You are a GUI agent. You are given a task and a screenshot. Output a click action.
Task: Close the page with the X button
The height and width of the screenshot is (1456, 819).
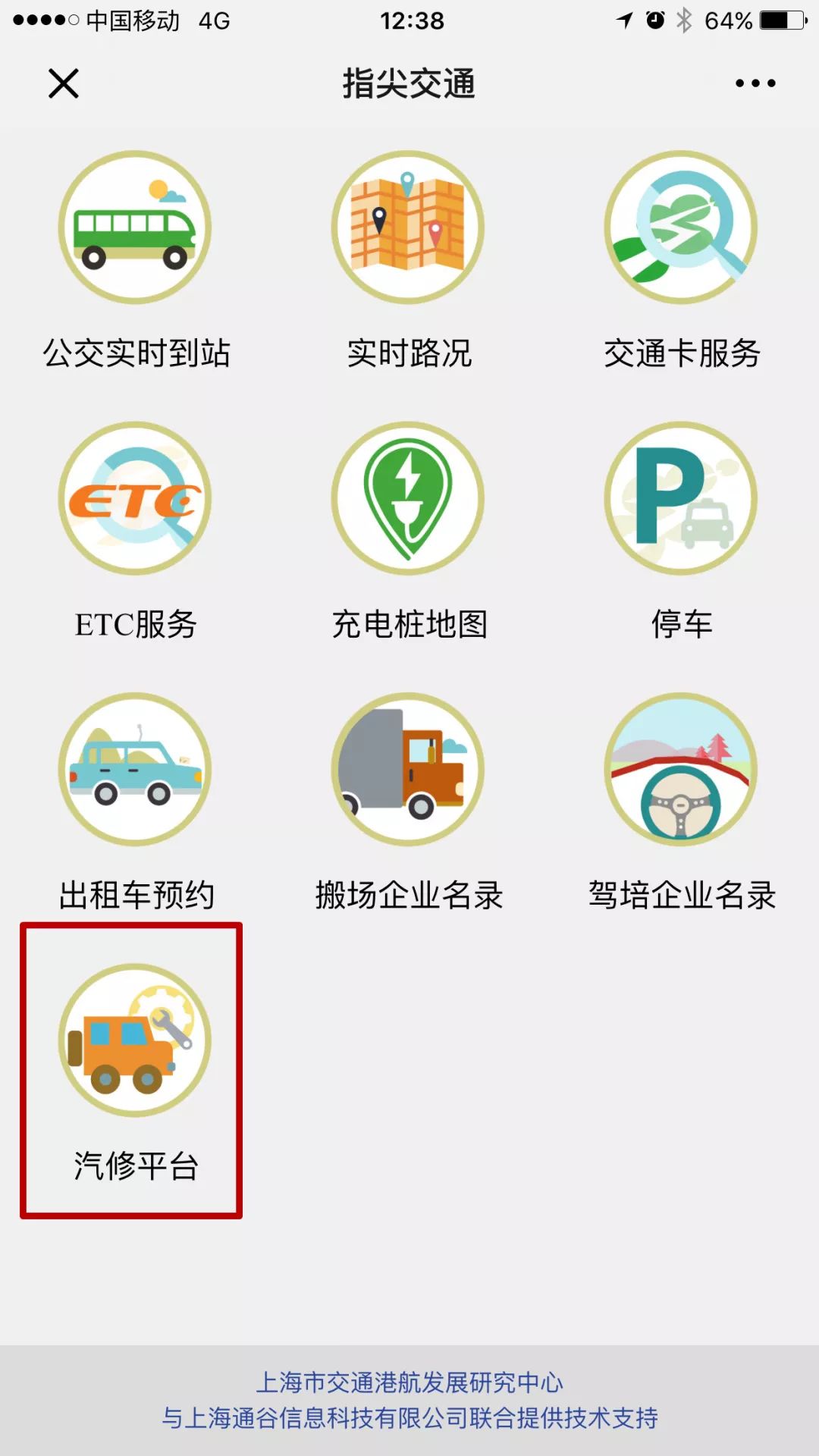pyautogui.click(x=64, y=85)
